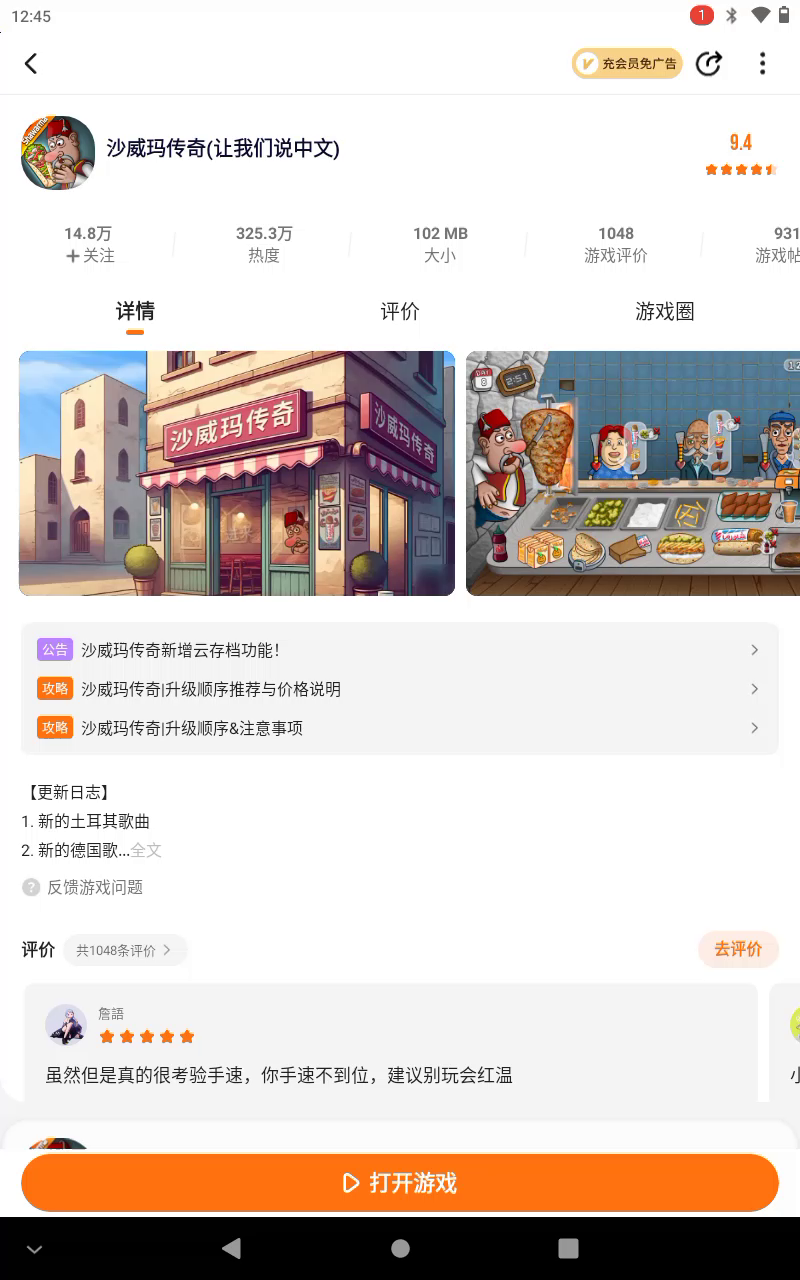View the gameplay screenshot with kebab counter
Viewport: 800px width, 1280px height.
(632, 473)
